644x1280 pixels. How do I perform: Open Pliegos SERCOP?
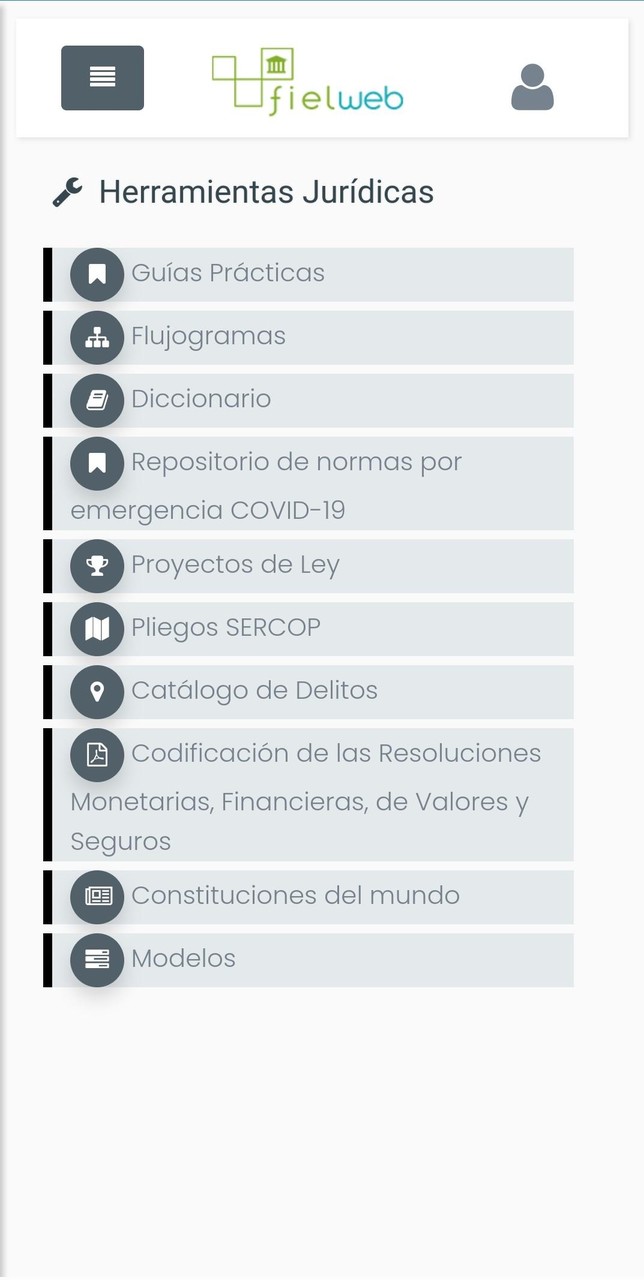(x=226, y=629)
